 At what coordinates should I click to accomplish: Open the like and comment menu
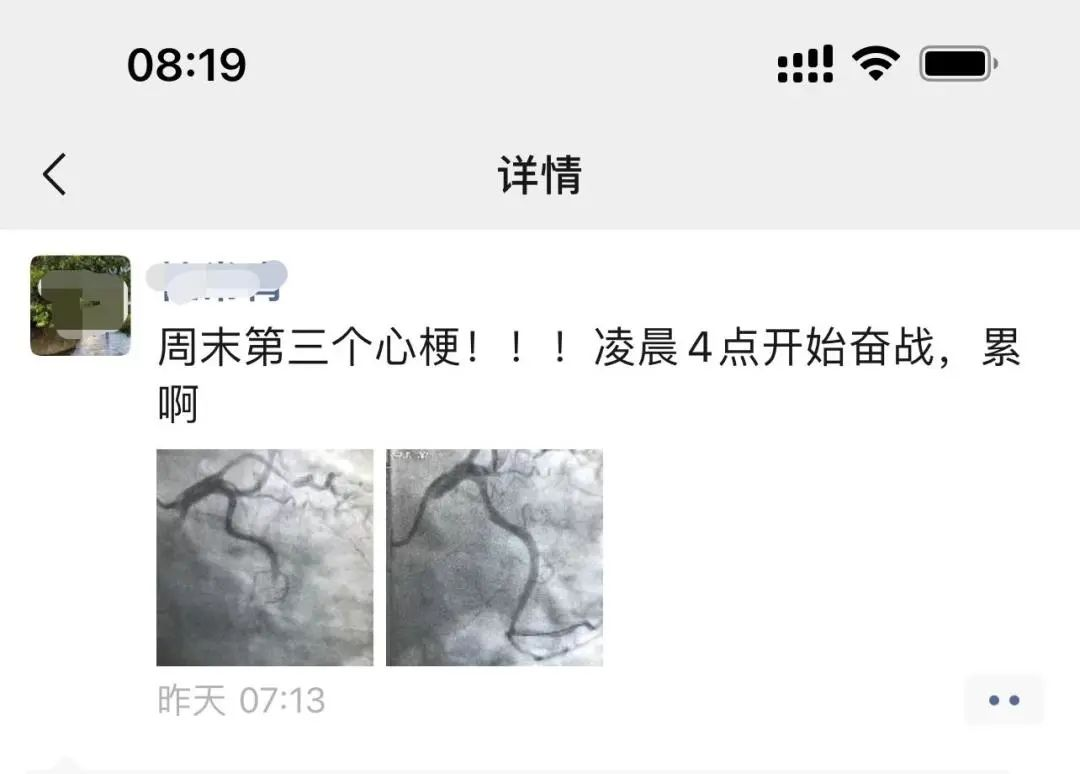[1003, 700]
